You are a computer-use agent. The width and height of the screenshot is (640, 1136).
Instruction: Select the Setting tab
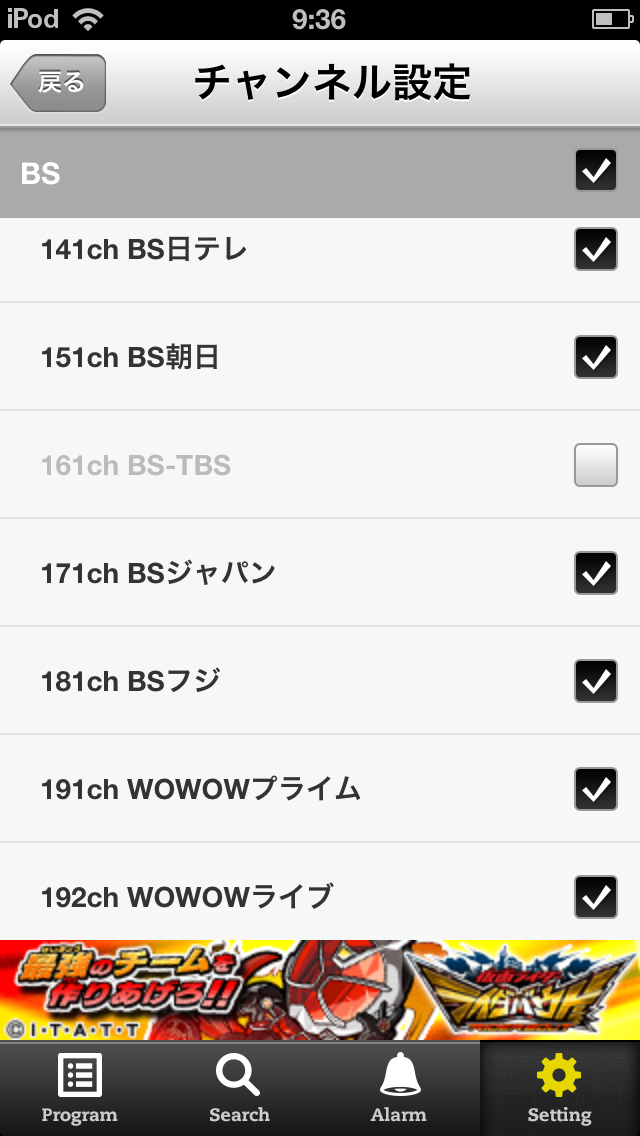coord(560,1089)
